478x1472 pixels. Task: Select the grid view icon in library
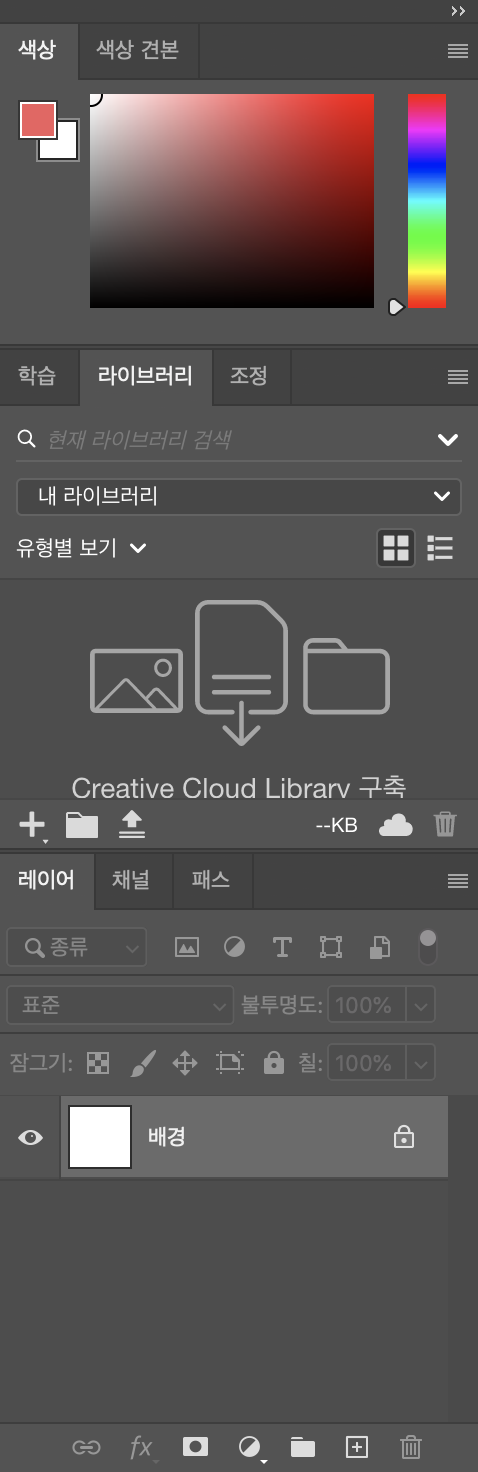tap(397, 548)
